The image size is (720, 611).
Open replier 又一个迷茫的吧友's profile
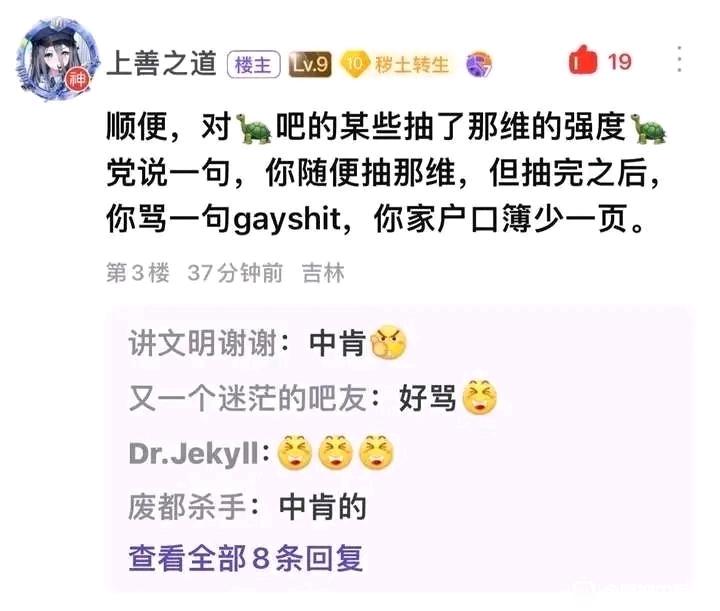254,399
